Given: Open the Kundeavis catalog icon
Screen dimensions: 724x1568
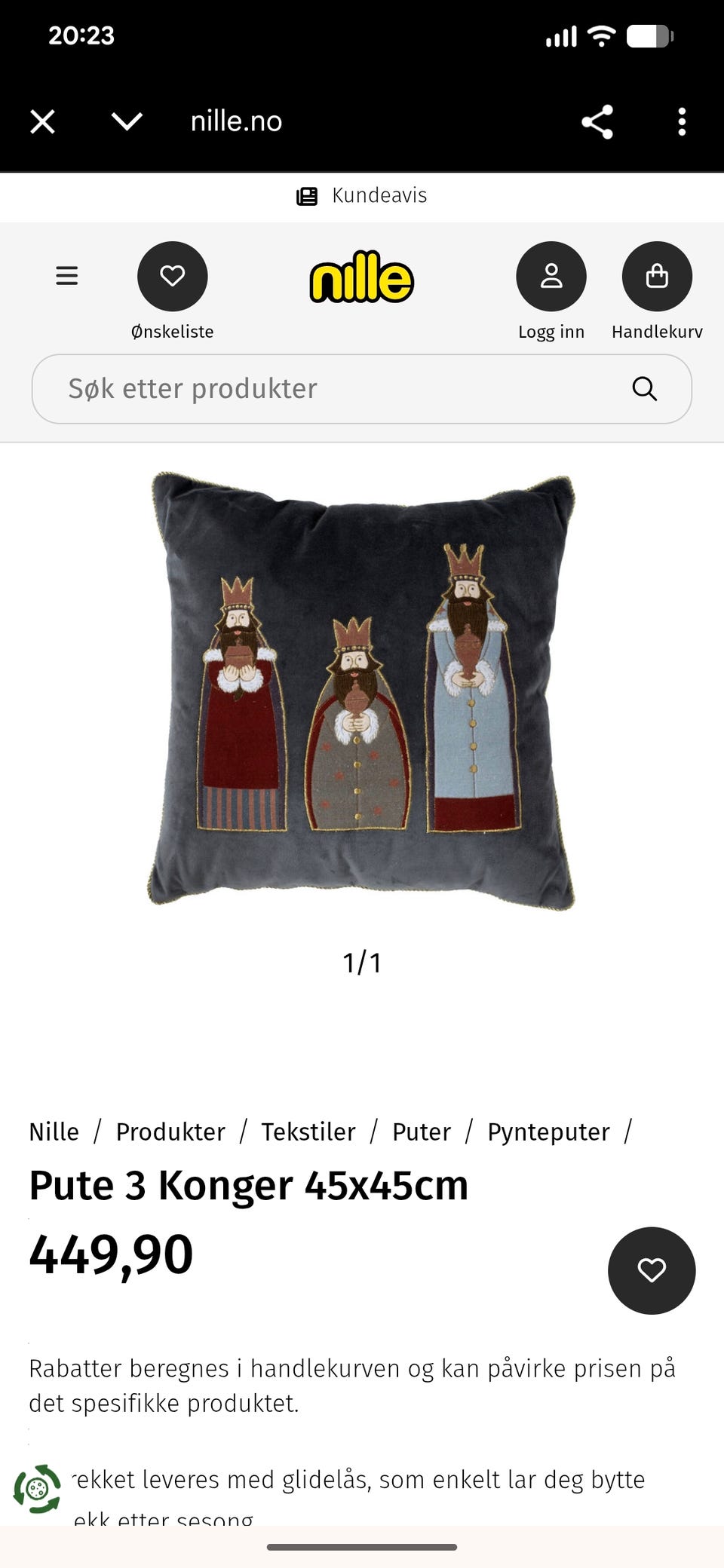Looking at the screenshot, I should [x=308, y=195].
